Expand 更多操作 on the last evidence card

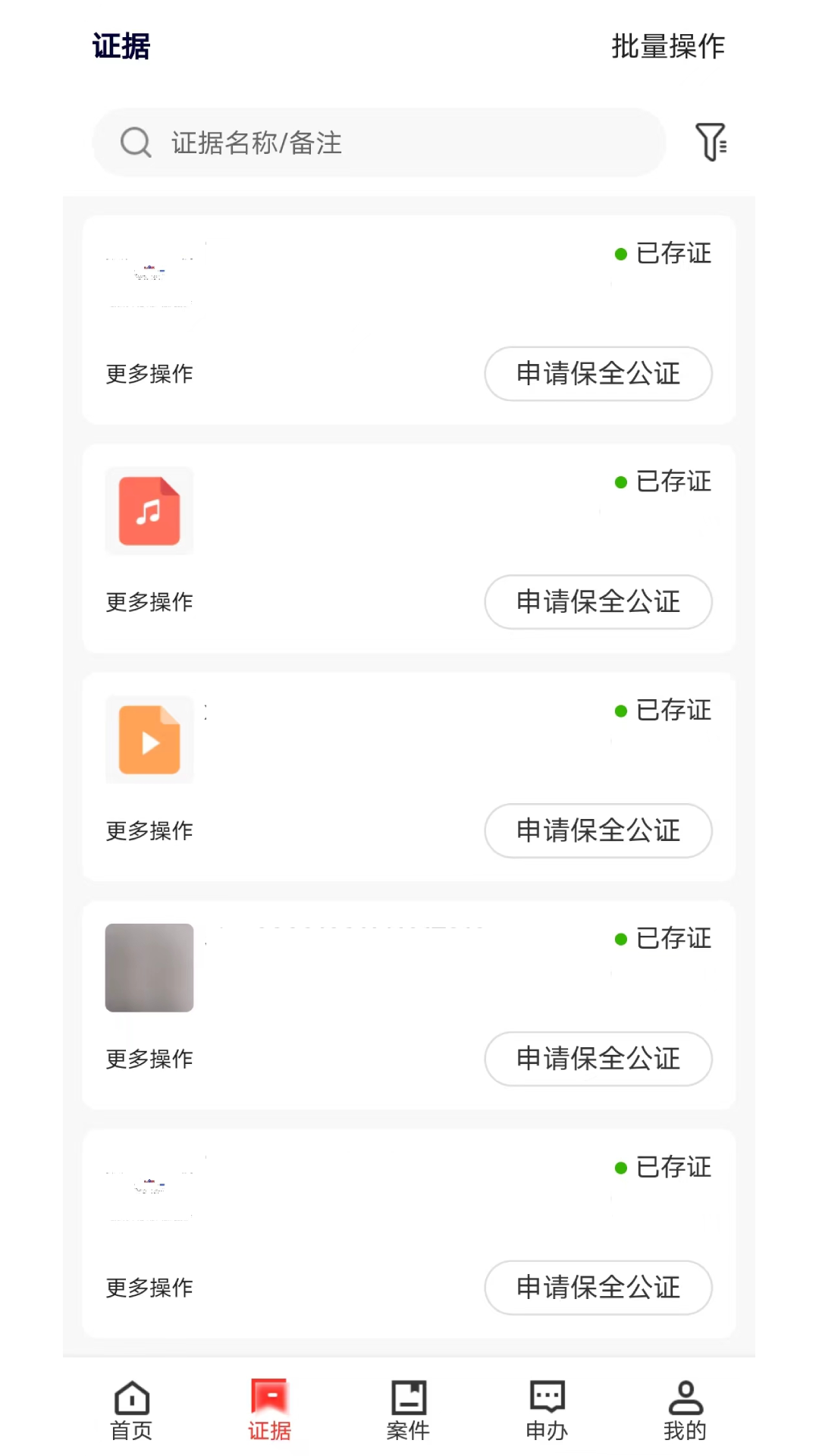point(149,1287)
